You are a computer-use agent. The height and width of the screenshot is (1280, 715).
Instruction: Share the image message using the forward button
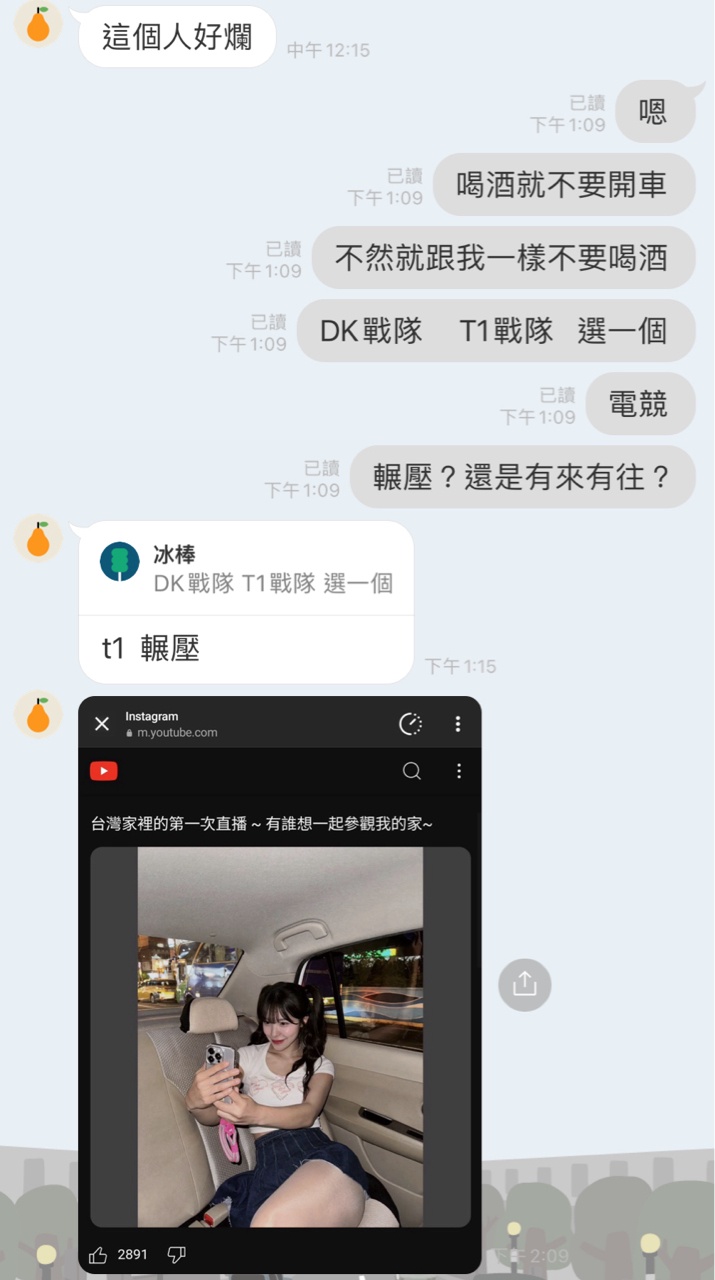click(x=524, y=984)
